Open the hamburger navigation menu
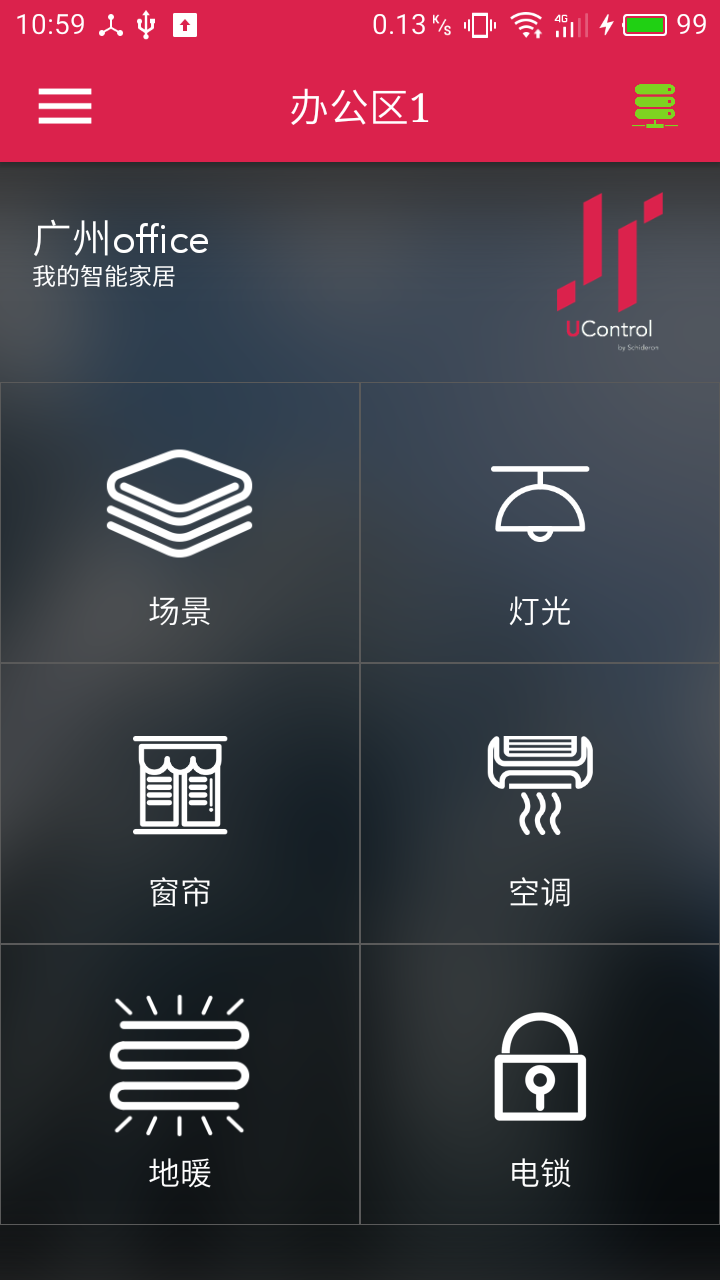720x1280 pixels. click(x=64, y=106)
